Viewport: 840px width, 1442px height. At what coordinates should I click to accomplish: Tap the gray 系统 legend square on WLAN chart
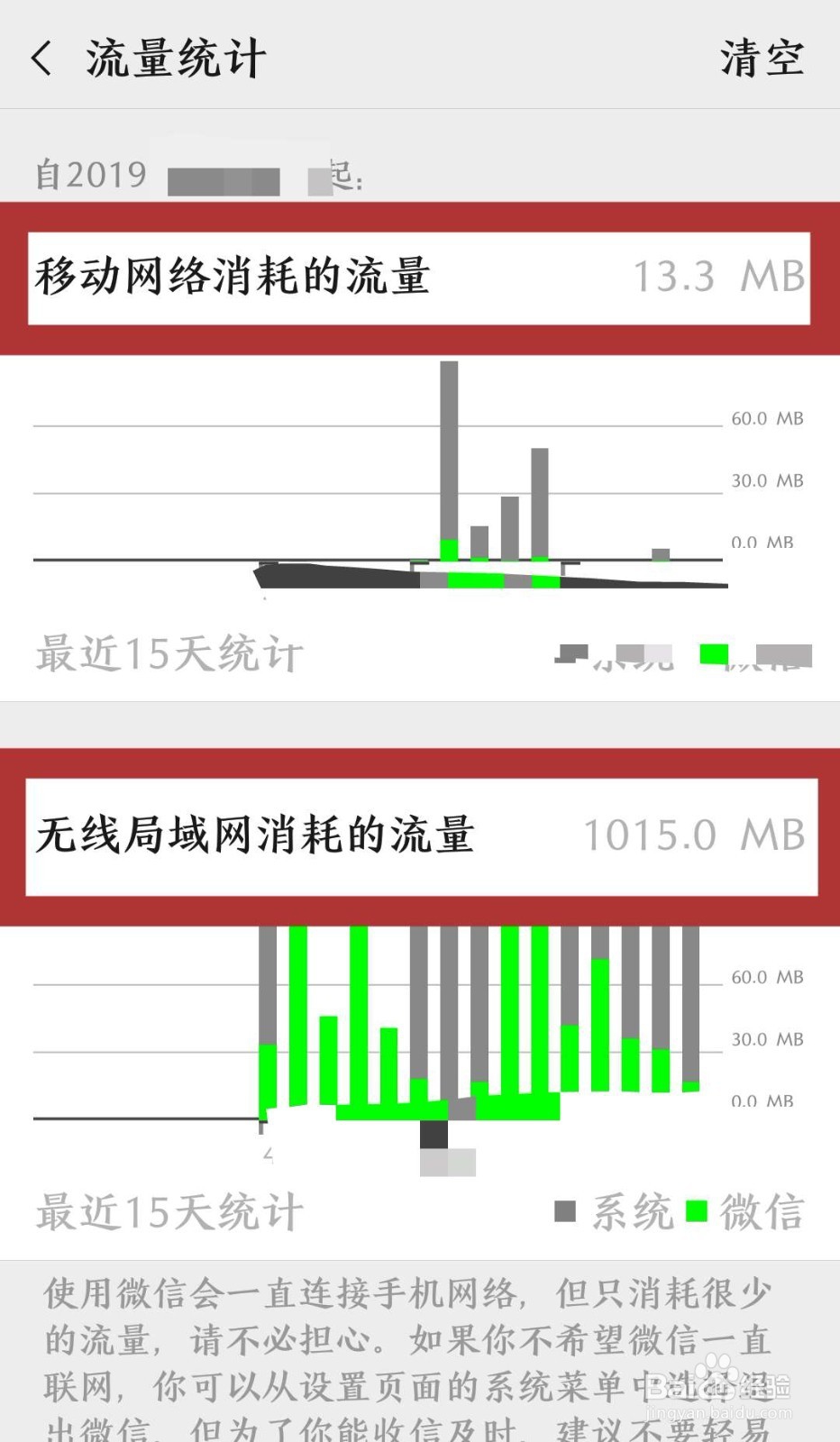(567, 1212)
